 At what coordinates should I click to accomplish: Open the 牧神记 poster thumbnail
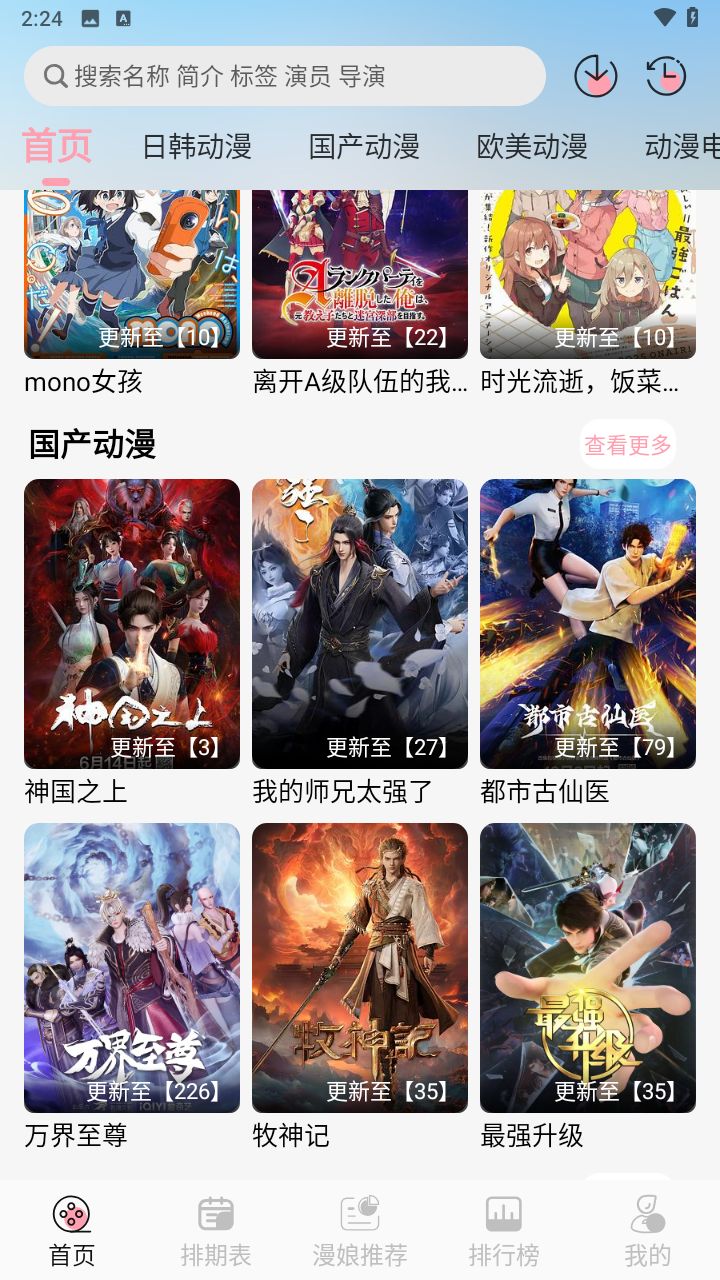tap(360, 967)
